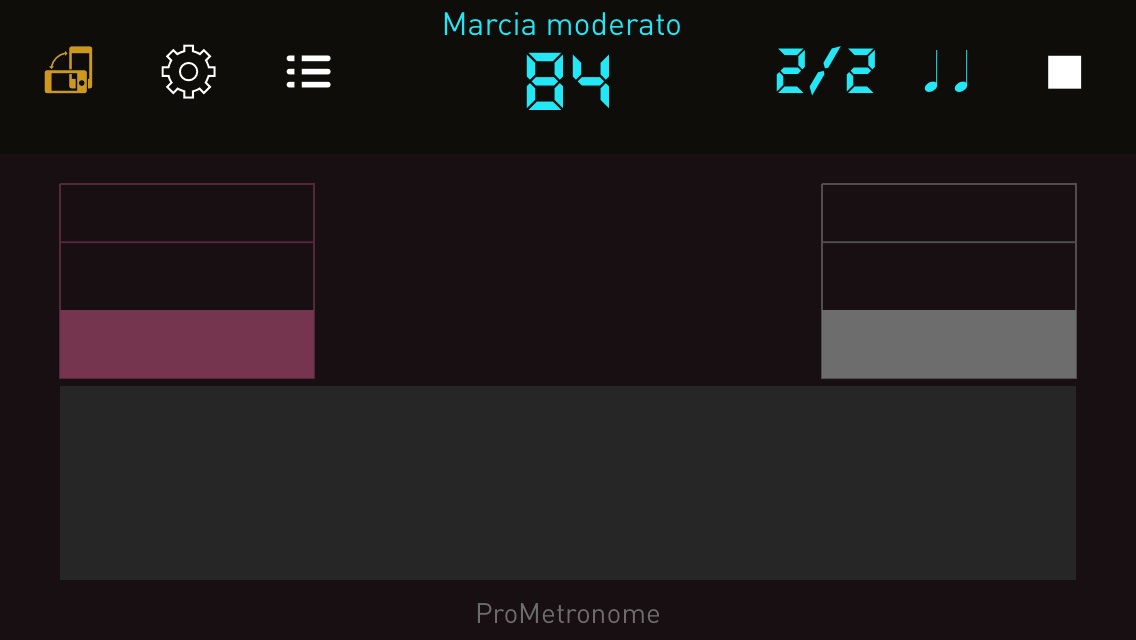Open the settings gear
This screenshot has height=640, width=1136.
pyautogui.click(x=188, y=72)
